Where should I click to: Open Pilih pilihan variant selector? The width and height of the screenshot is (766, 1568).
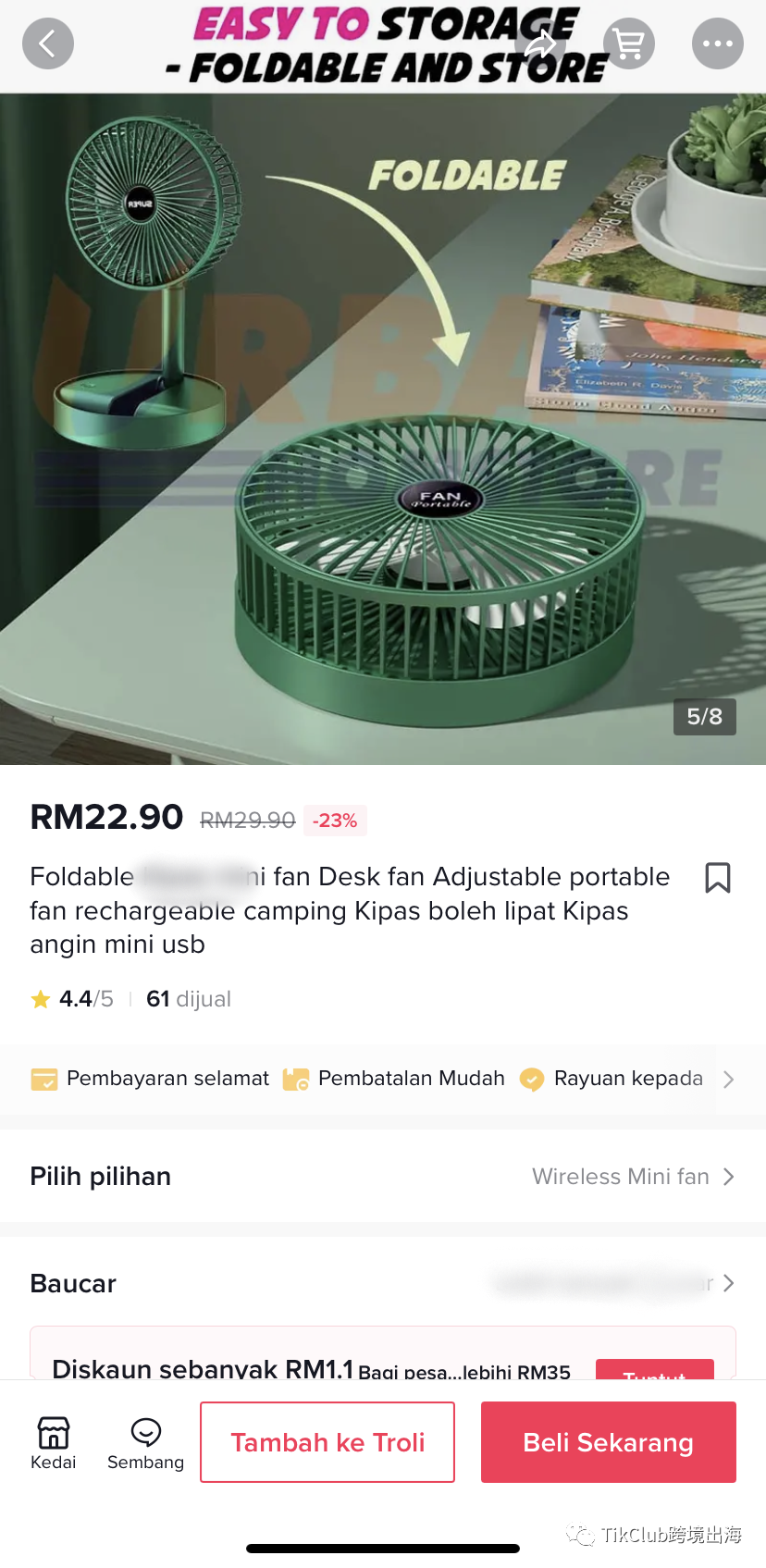[x=383, y=1177]
